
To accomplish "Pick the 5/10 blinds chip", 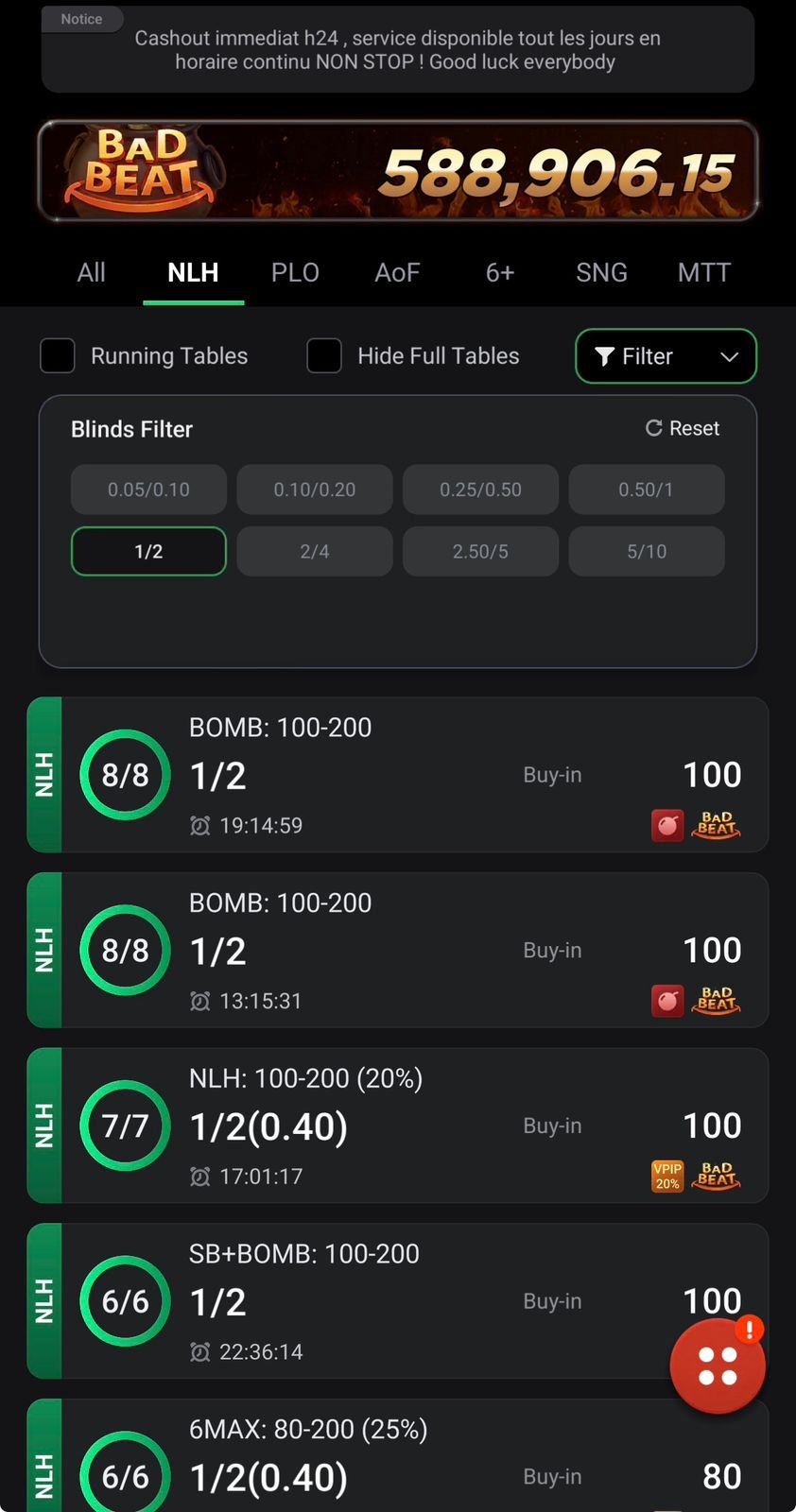I will pyautogui.click(x=647, y=551).
